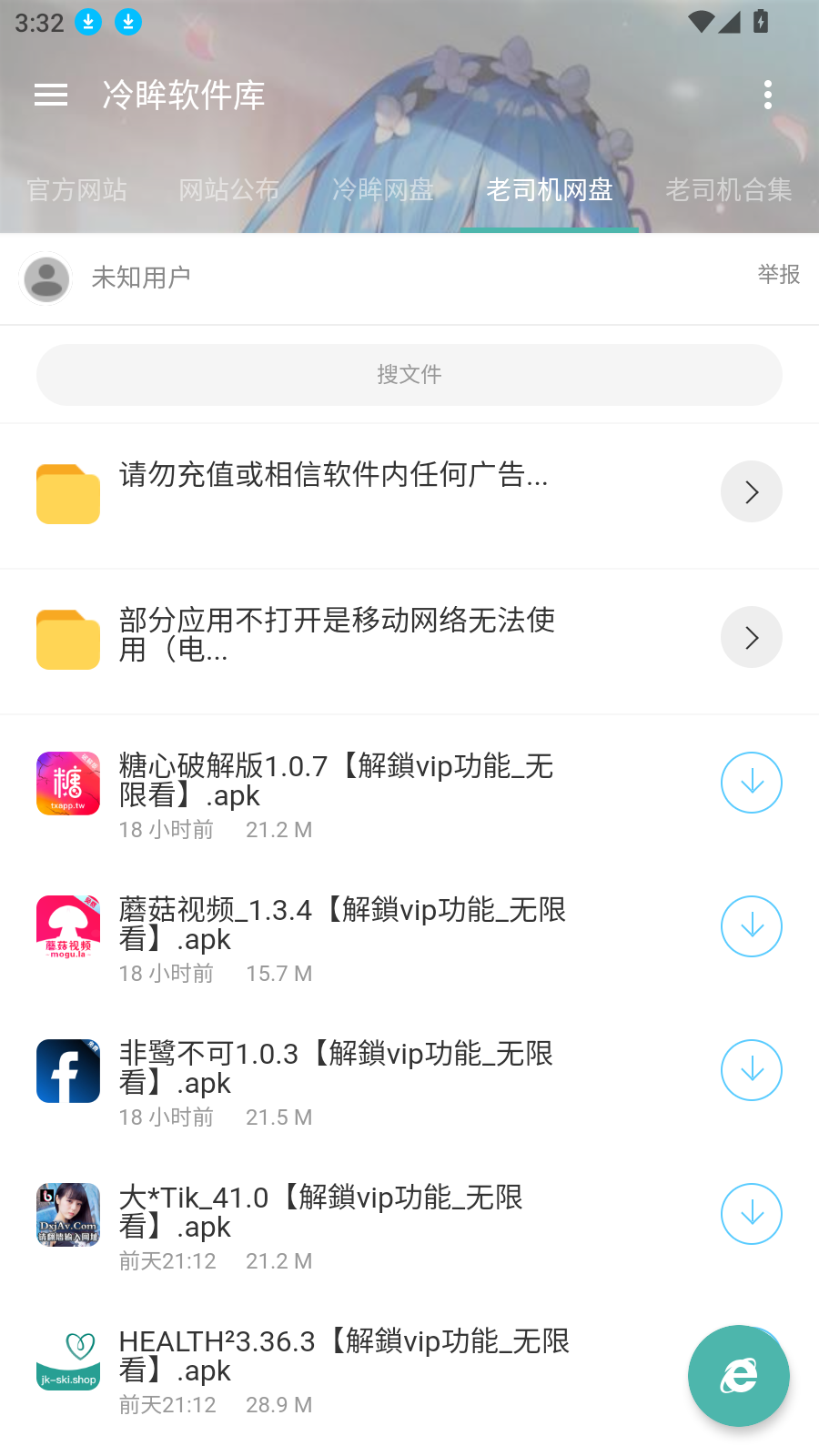
Task: Open the browser floating action button
Action: pyautogui.click(x=738, y=1376)
